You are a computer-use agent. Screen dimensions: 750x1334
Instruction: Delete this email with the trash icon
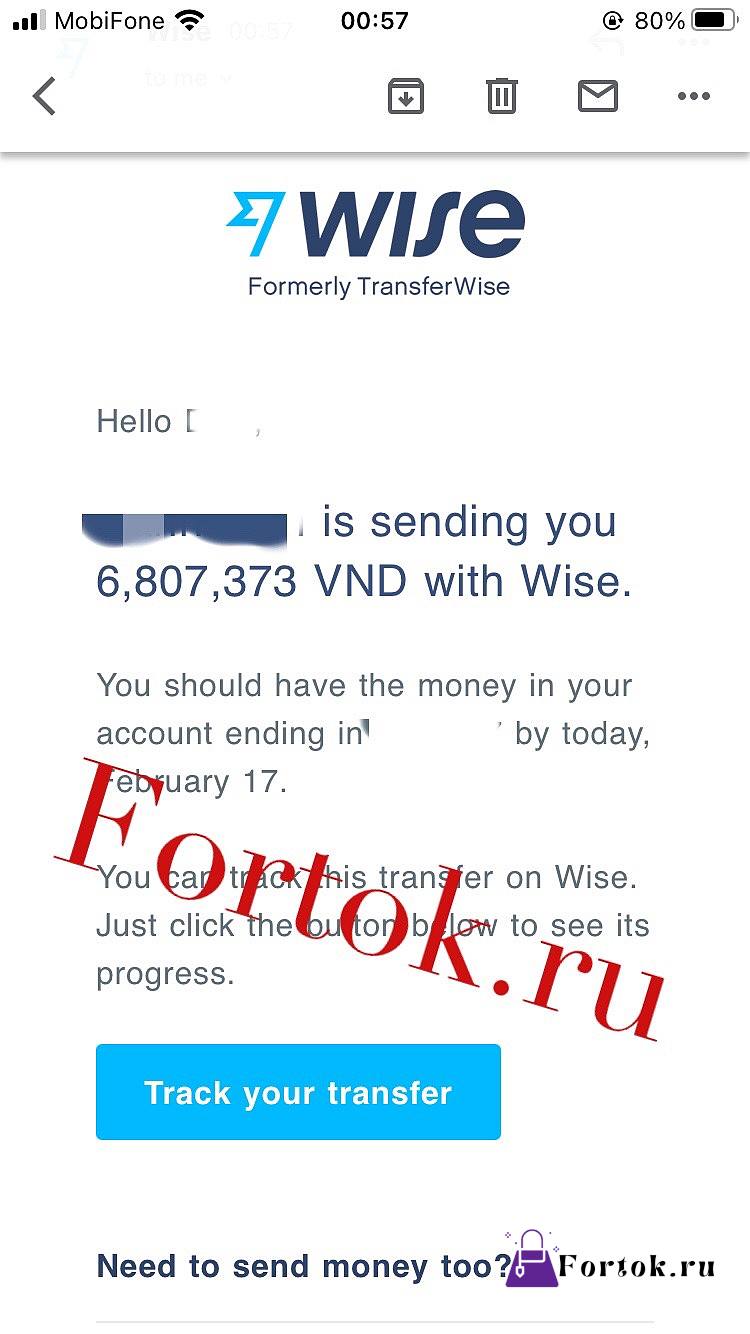pos(501,96)
